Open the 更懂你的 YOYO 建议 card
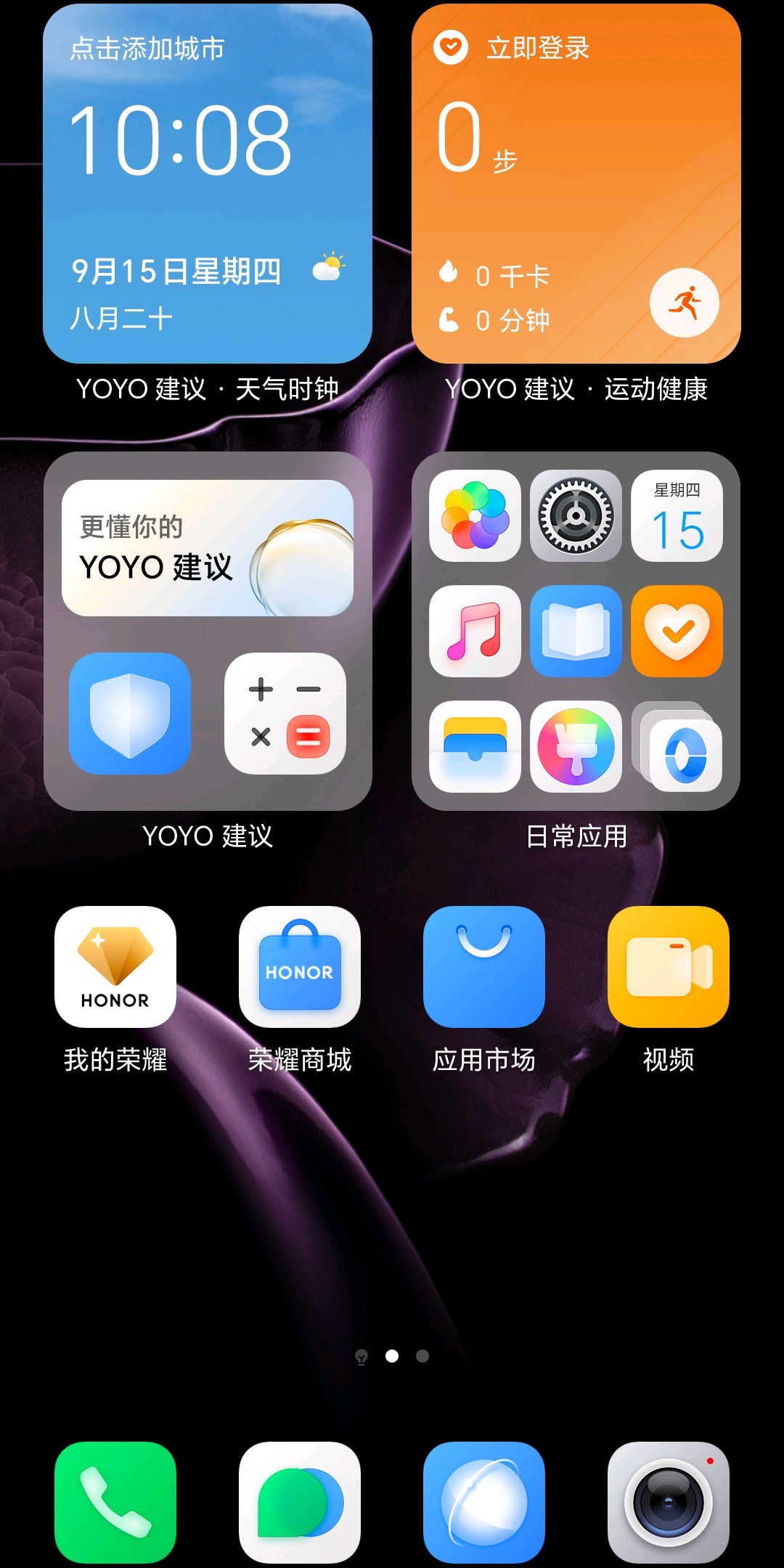 pos(208,548)
